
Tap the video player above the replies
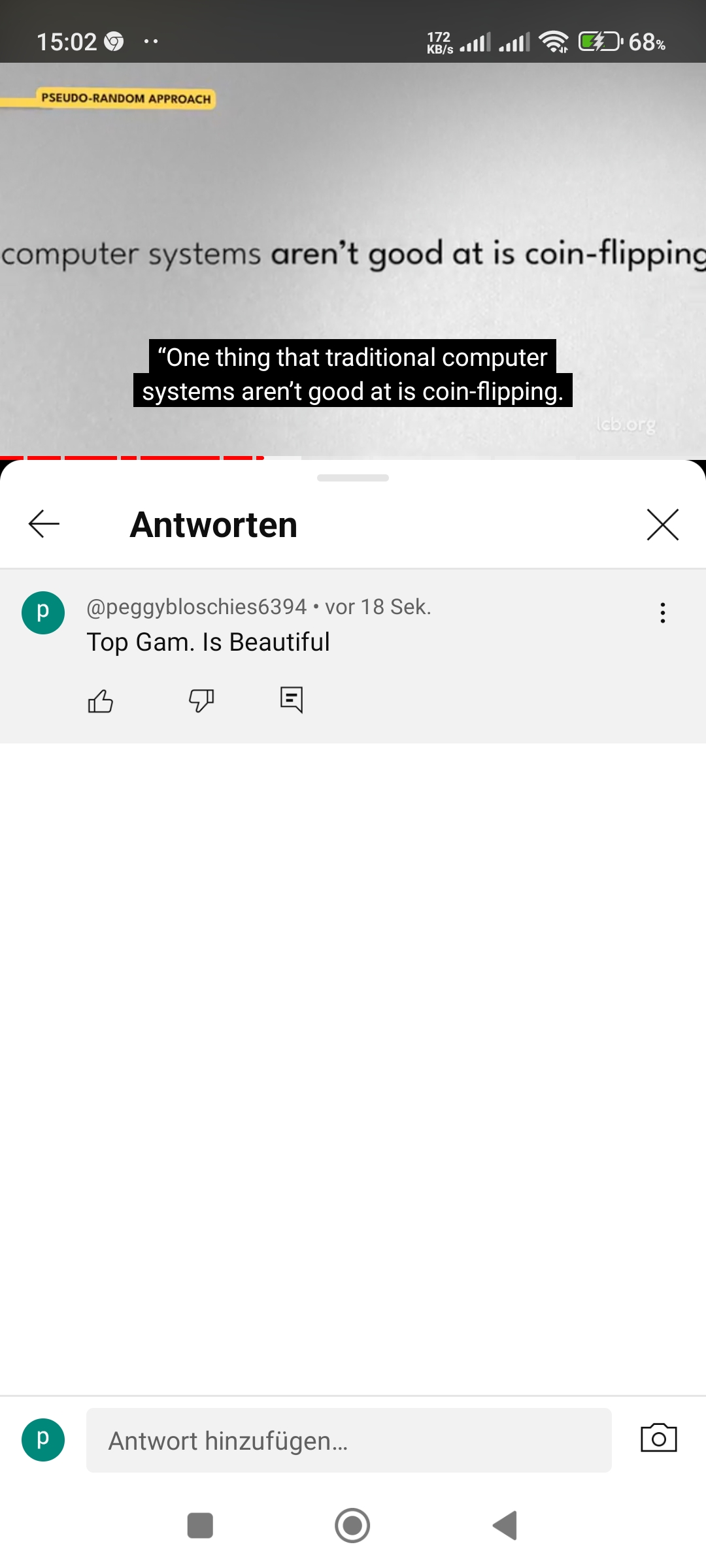pyautogui.click(x=353, y=261)
